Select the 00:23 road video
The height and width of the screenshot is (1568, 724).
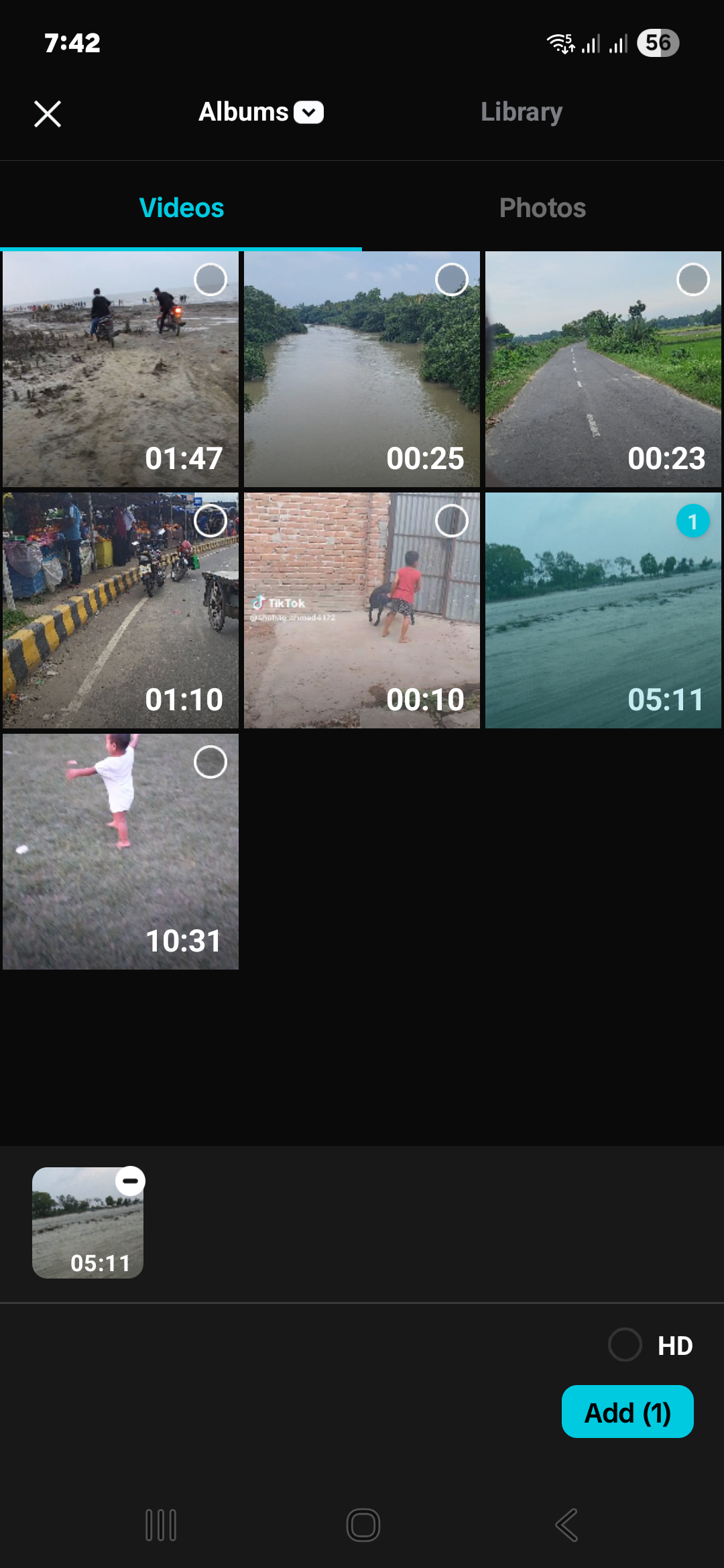693,279
